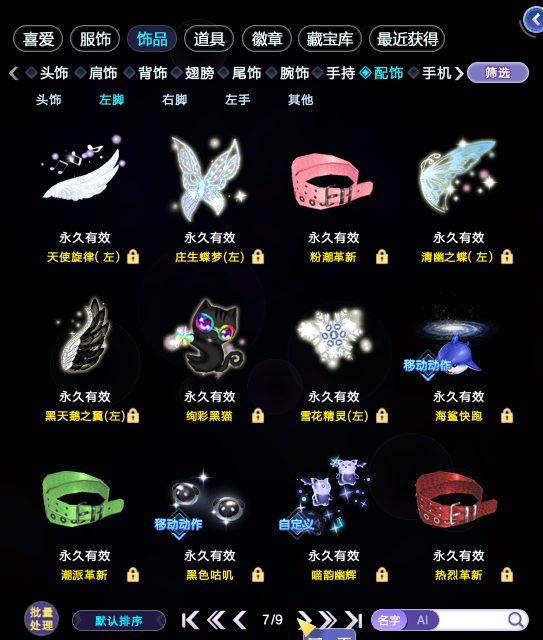Select the 最近获得 tab
The height and width of the screenshot is (640, 543).
pos(407,39)
